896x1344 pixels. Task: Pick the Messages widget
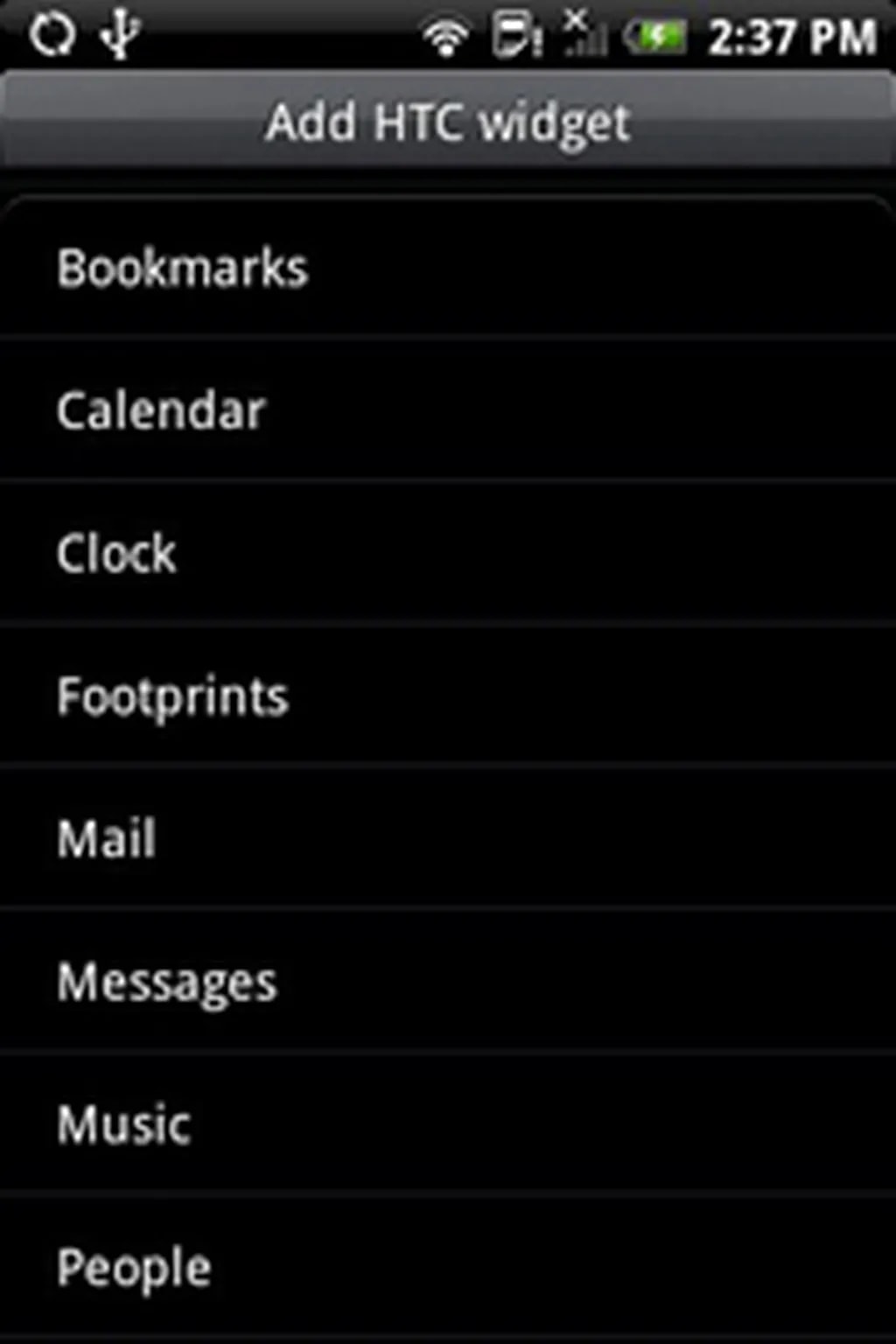167,982
